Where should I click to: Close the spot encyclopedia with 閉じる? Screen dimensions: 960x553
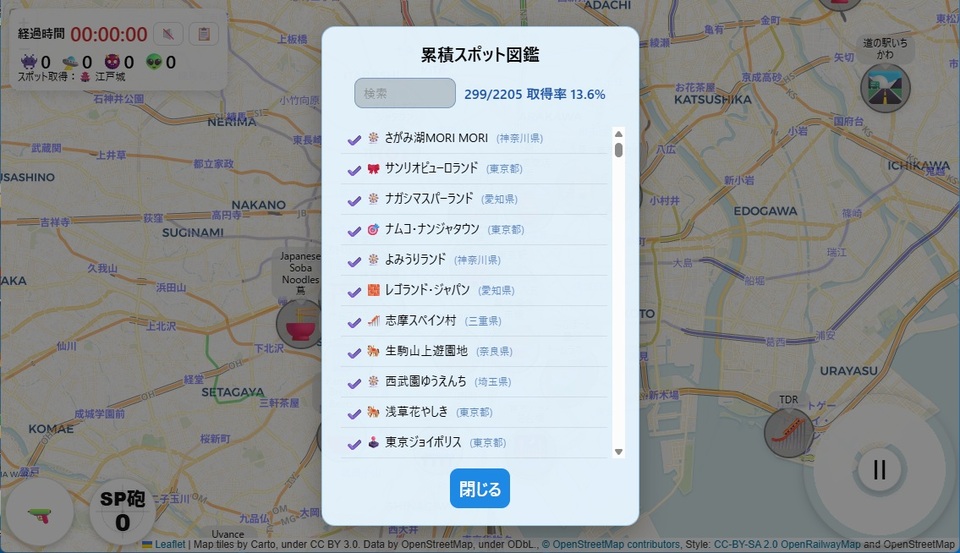coord(479,488)
